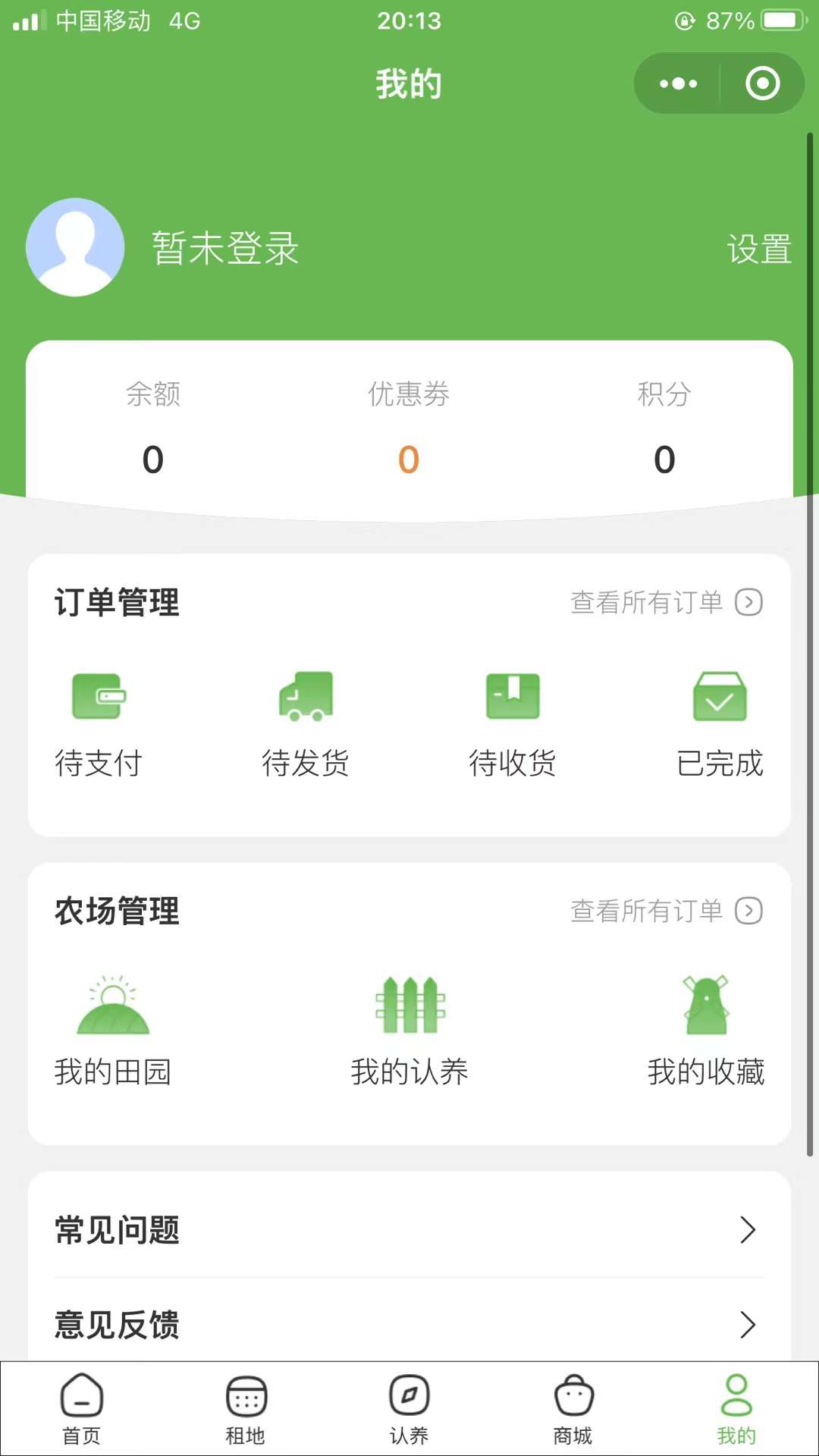
Task: Switch to the 首页 tab
Action: pyautogui.click(x=82, y=1408)
